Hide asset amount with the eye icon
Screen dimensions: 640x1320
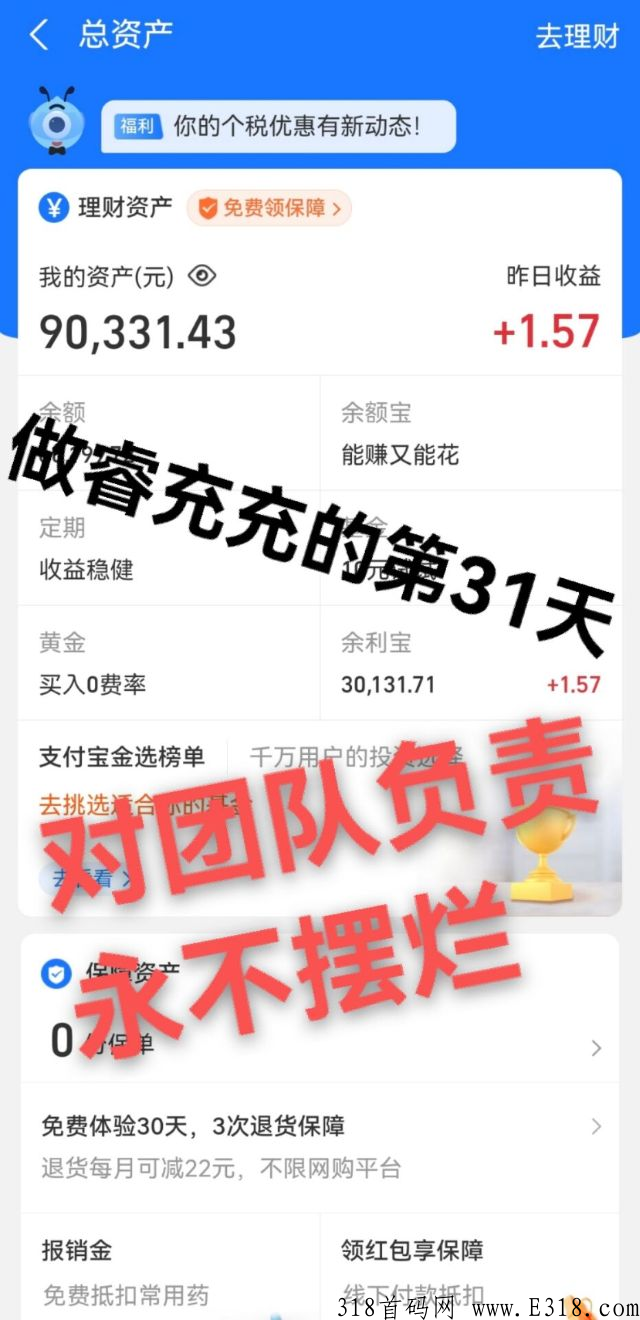tap(202, 276)
